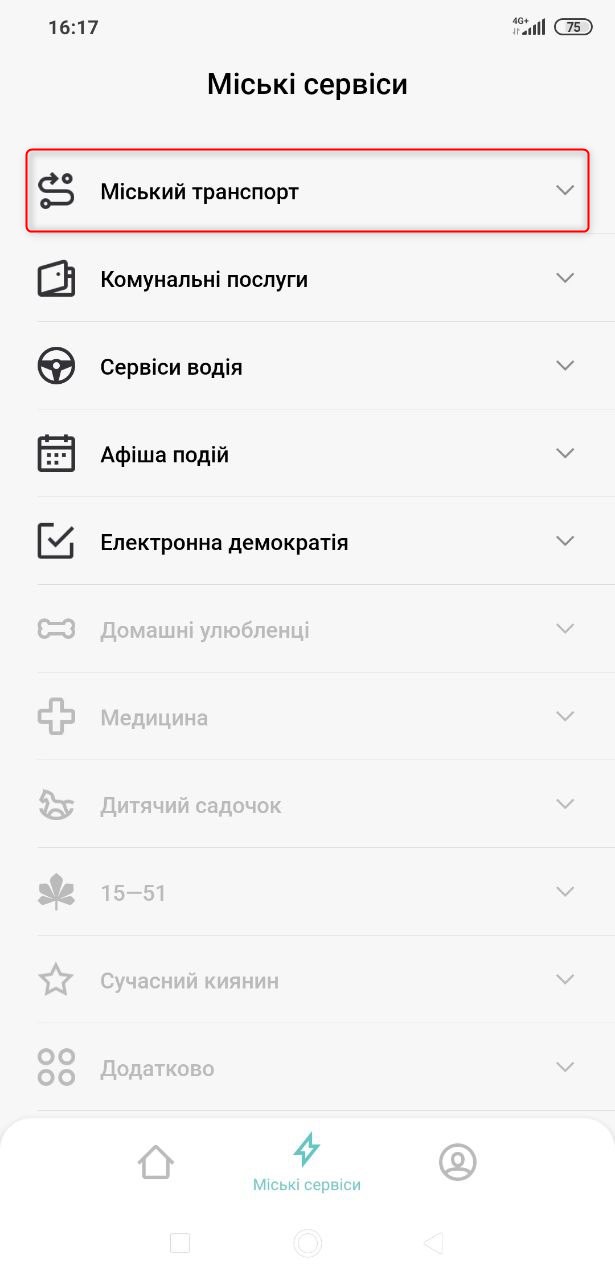The width and height of the screenshot is (615, 1280).
Task: Open the Медицина section
Action: point(307,717)
